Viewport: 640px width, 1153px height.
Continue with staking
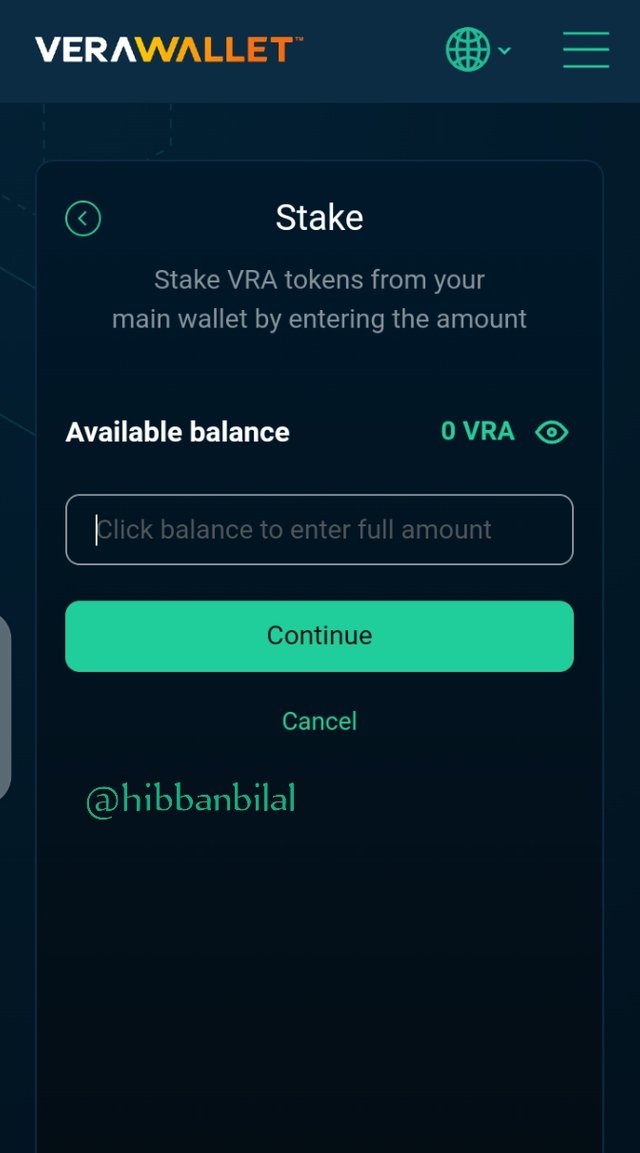click(x=319, y=636)
